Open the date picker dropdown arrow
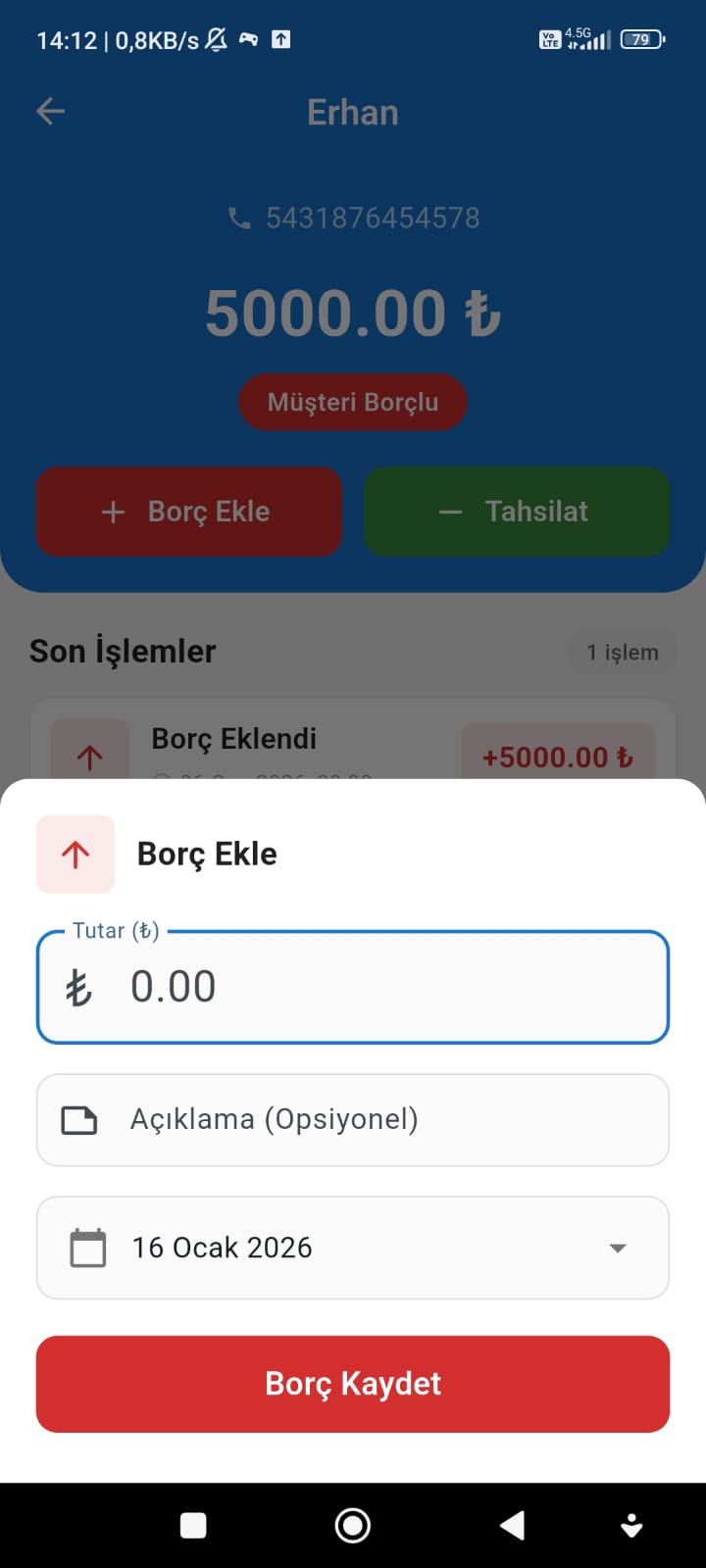 click(618, 1248)
